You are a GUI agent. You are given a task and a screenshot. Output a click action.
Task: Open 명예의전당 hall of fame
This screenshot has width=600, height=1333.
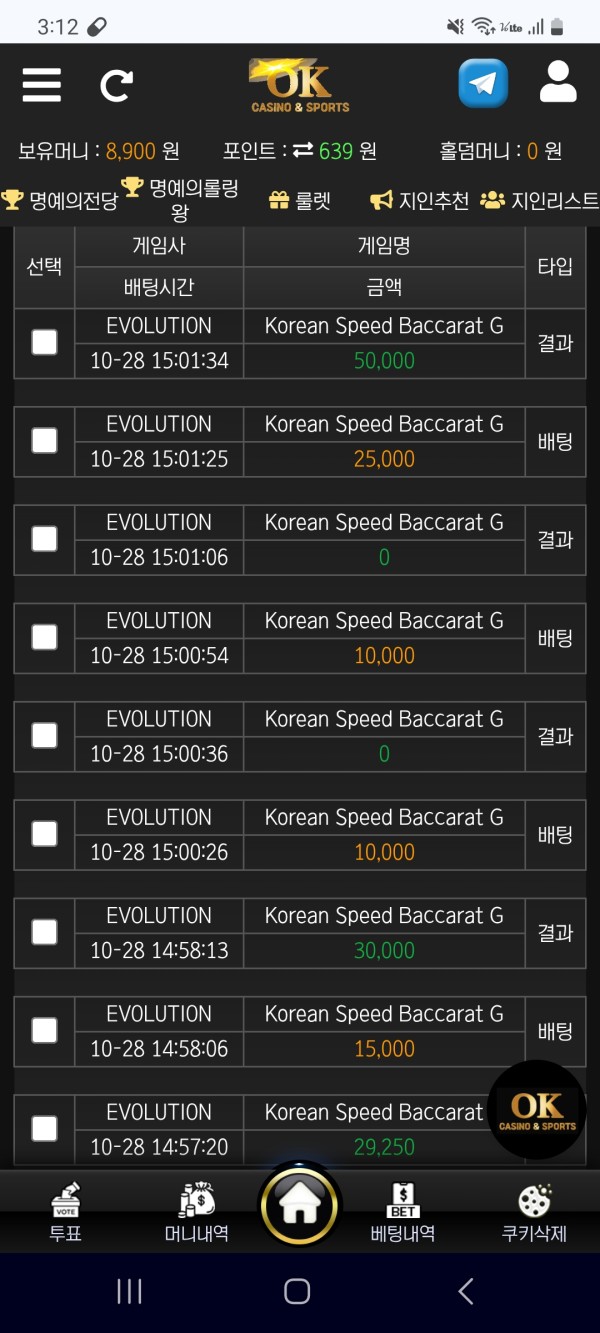pos(60,201)
